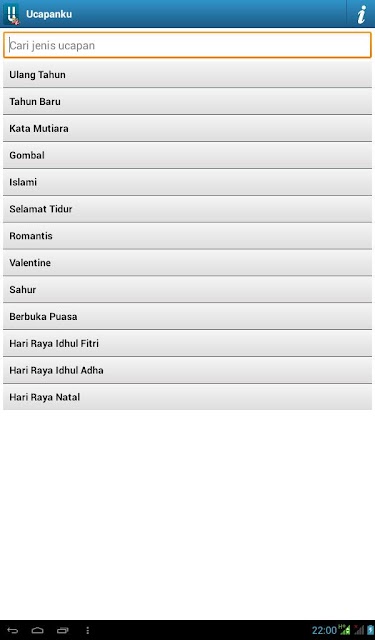Screen dimensions: 375x640
Task: Open Kata Mutiara greetings
Action: 187,128
